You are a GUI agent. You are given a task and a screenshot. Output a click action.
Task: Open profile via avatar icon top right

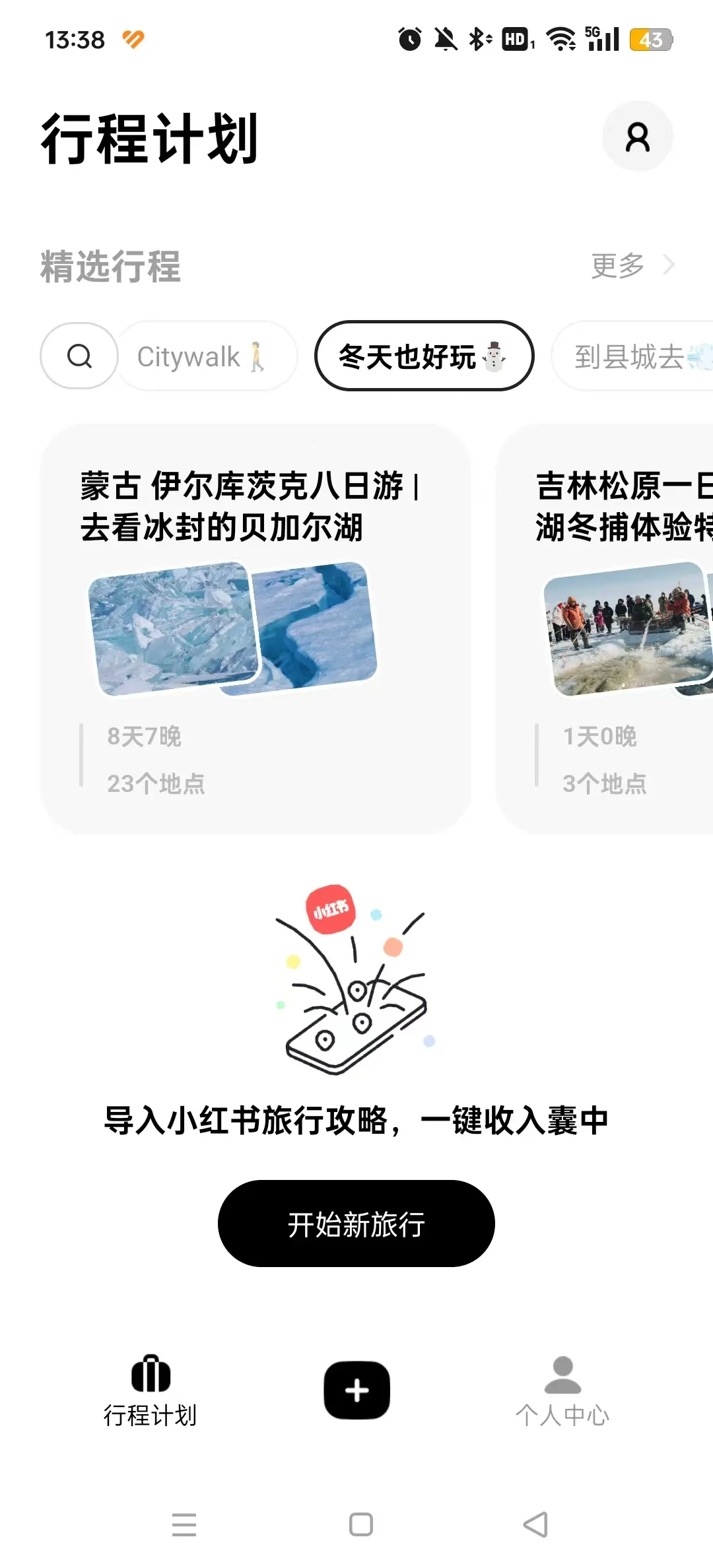[x=637, y=137]
